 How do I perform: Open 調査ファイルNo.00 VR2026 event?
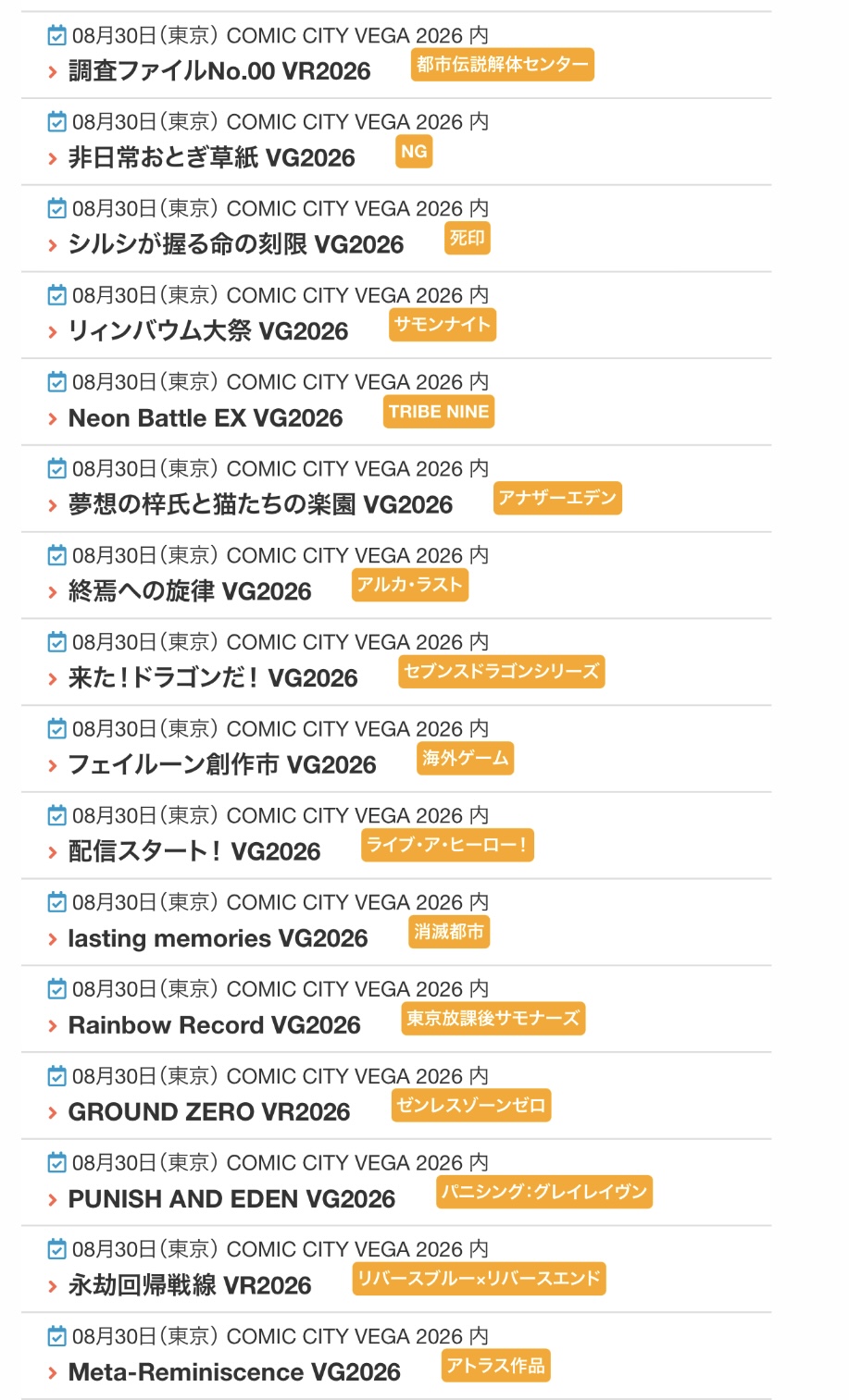click(219, 71)
